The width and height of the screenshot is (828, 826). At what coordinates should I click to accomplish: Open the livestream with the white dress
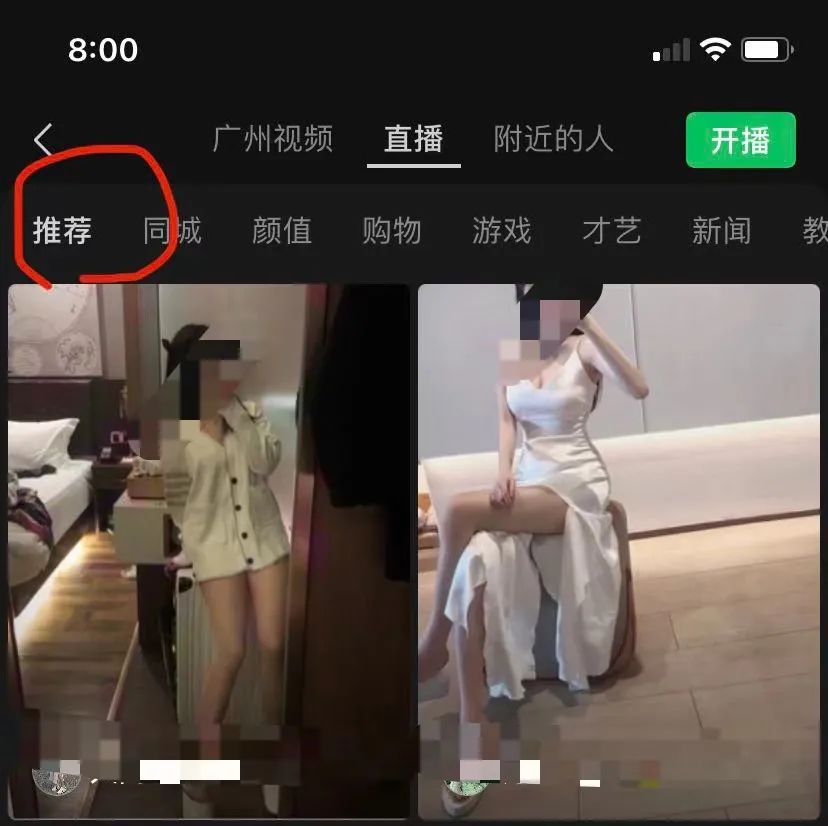tap(618, 550)
